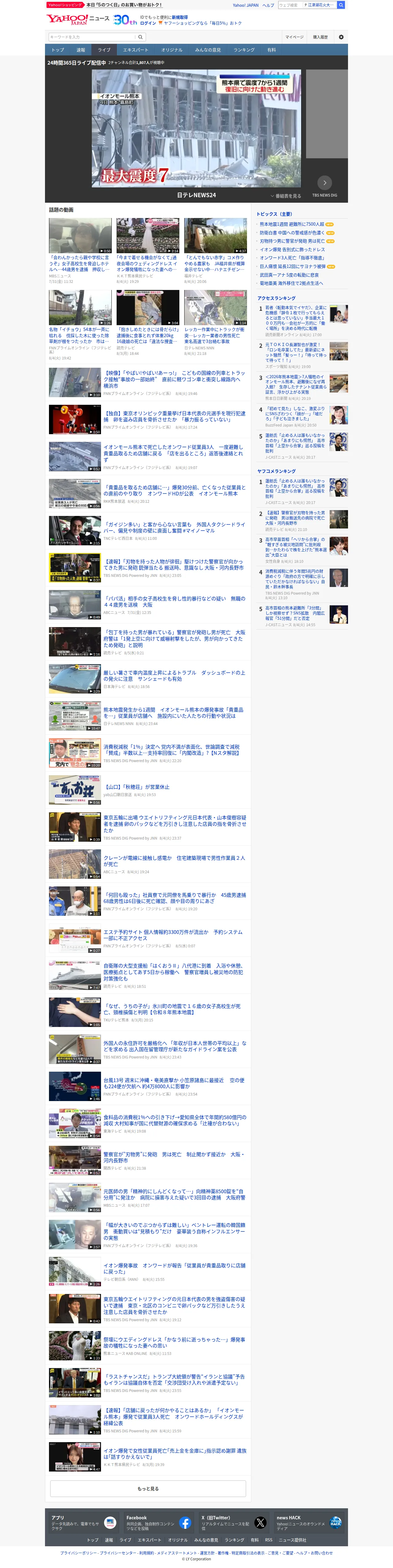Tap the もっと見る button

point(148,1488)
